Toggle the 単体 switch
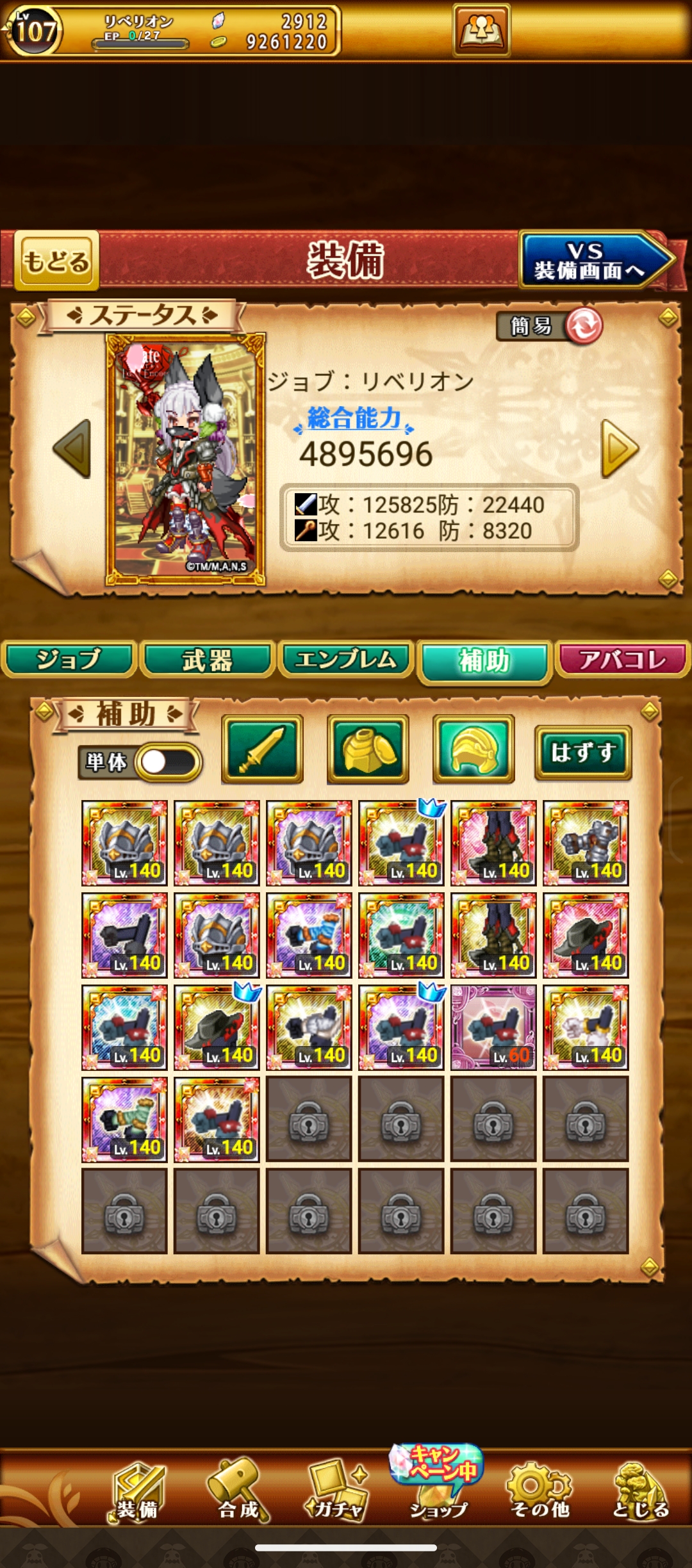692x1568 pixels. pyautogui.click(x=169, y=762)
